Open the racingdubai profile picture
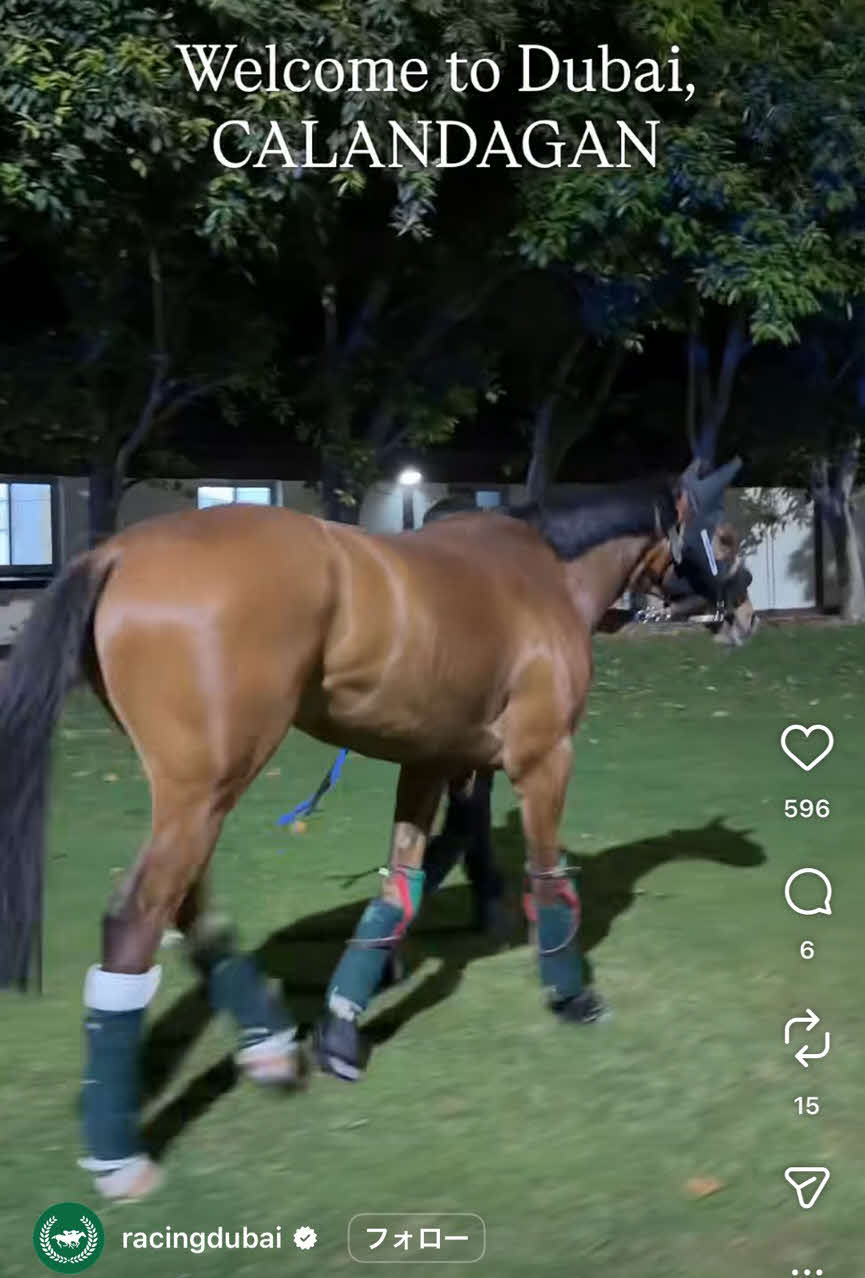The width and height of the screenshot is (865, 1278). pyautogui.click(x=69, y=1238)
